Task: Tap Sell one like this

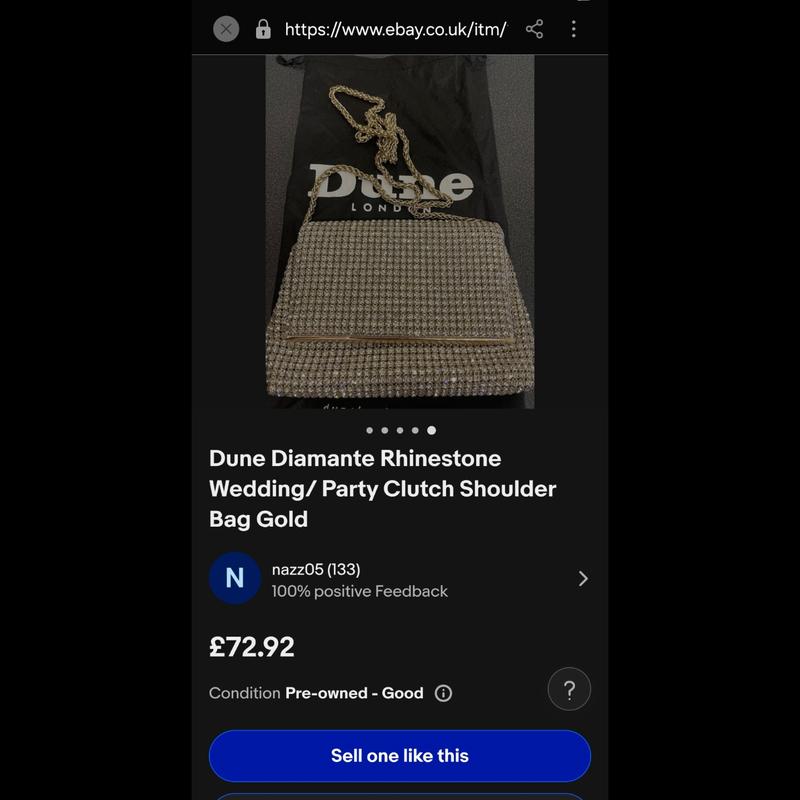Action: [400, 756]
